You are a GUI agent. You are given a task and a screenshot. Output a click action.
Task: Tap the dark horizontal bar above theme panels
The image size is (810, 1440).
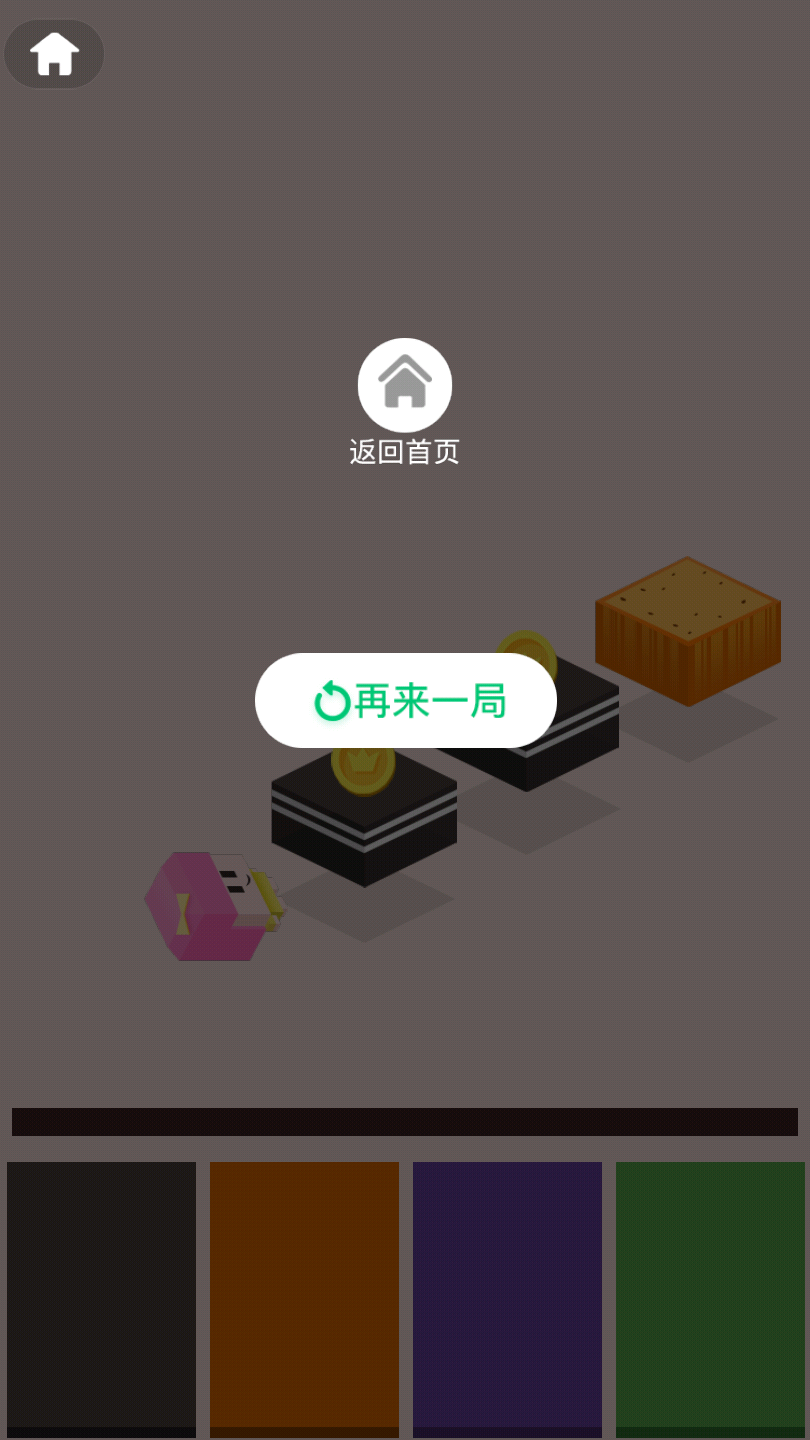(x=404, y=1121)
